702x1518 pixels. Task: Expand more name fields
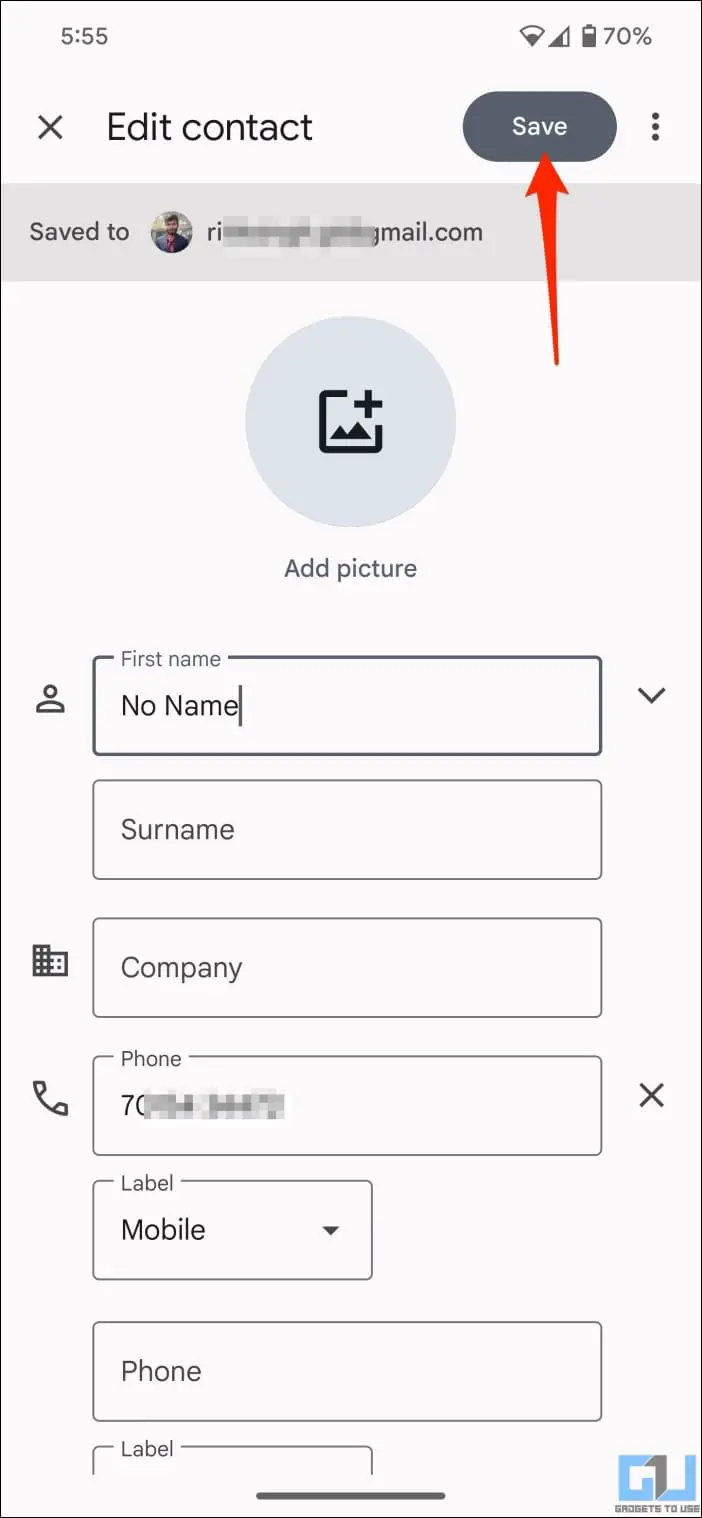point(651,695)
